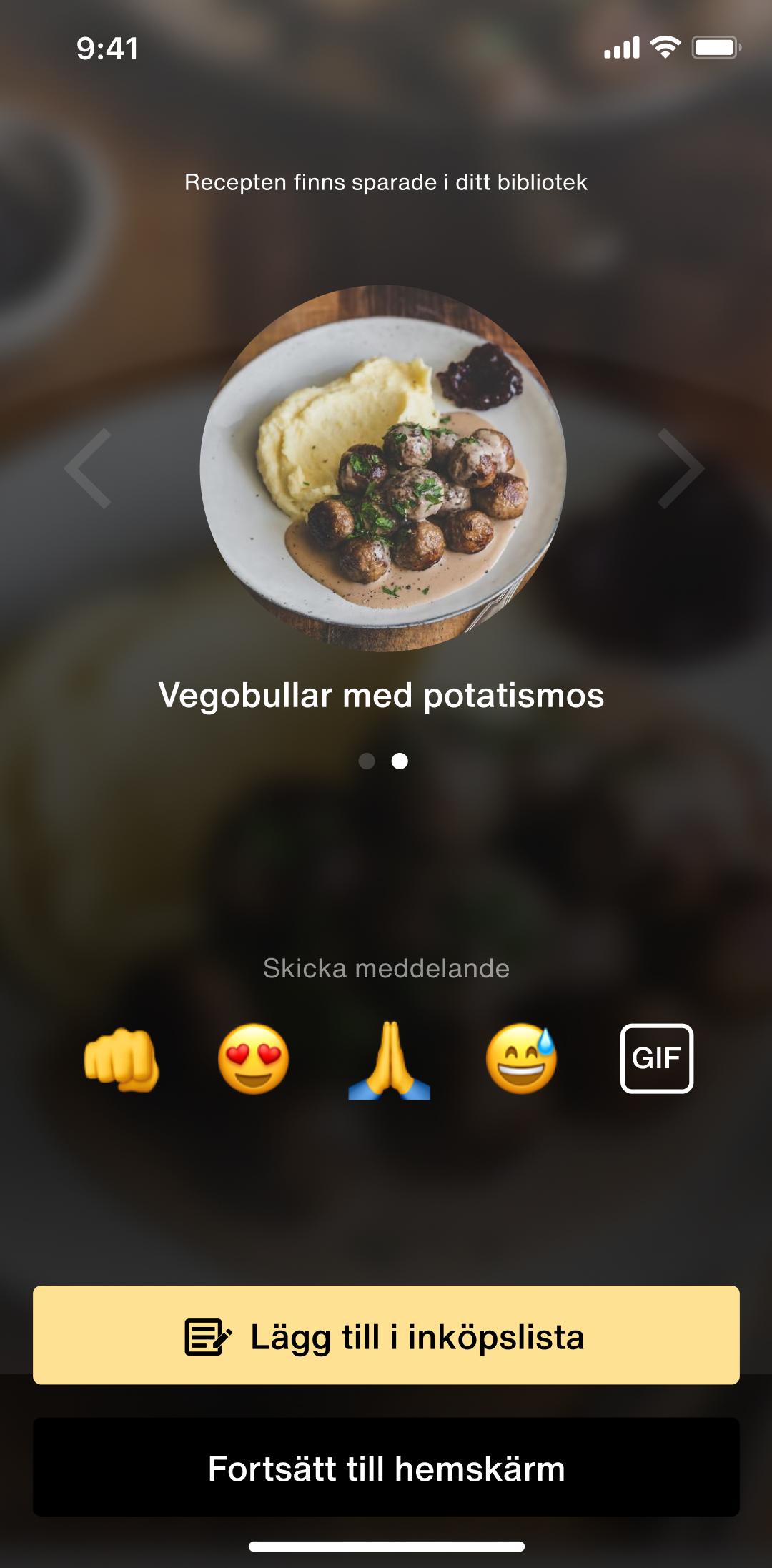Tap Lägg till i inköpslista

coord(386,1335)
